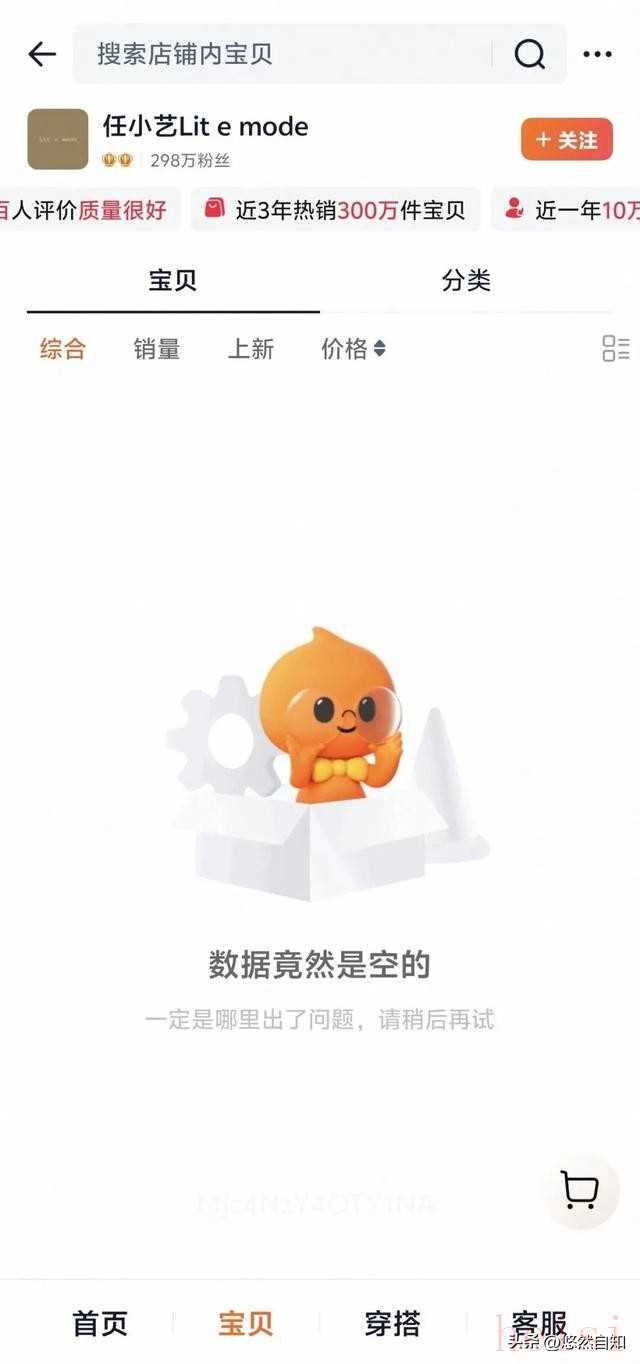Contact 客服 from the bottom bar
This screenshot has width=640, height=1364.
tap(539, 1324)
